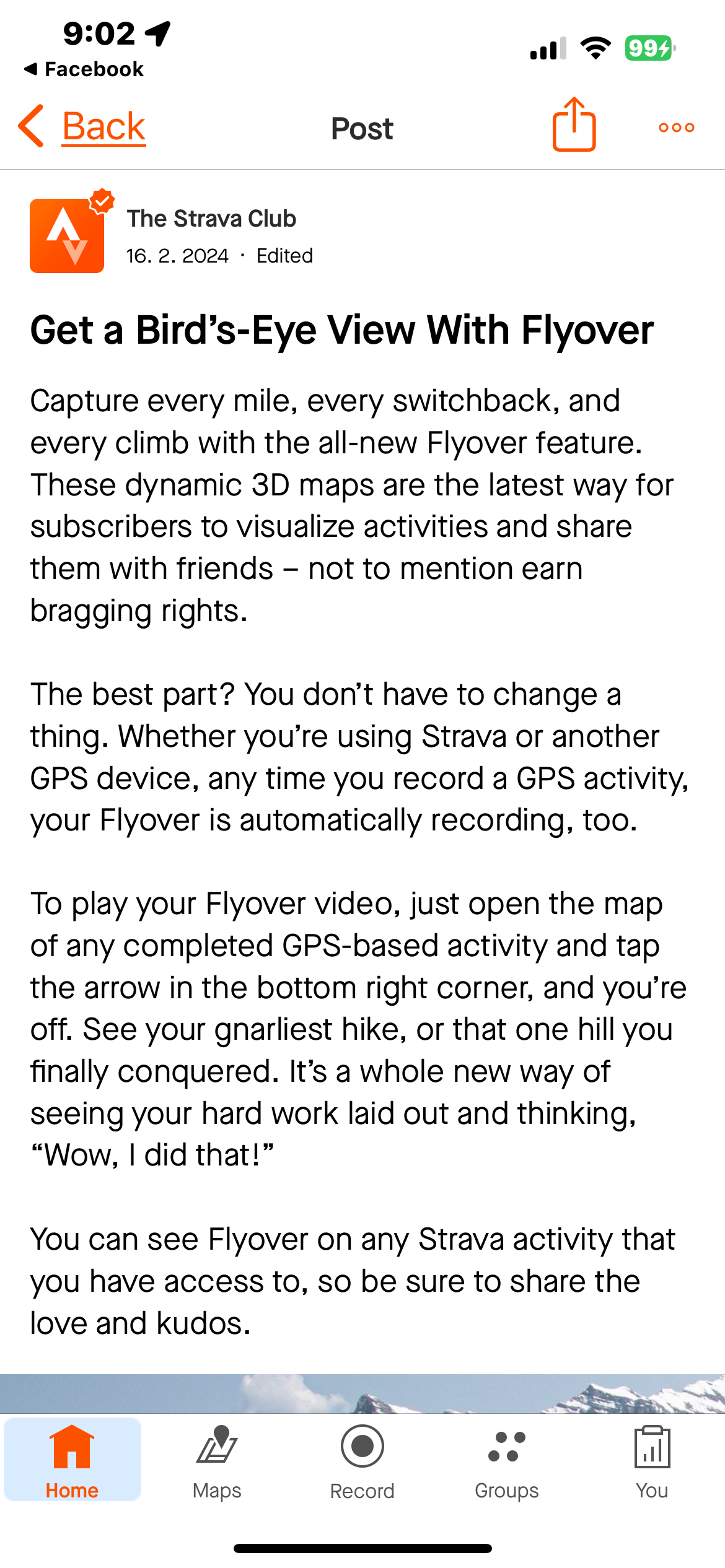Open the You tab
Screen dimensions: 725x1568
(x=652, y=1460)
